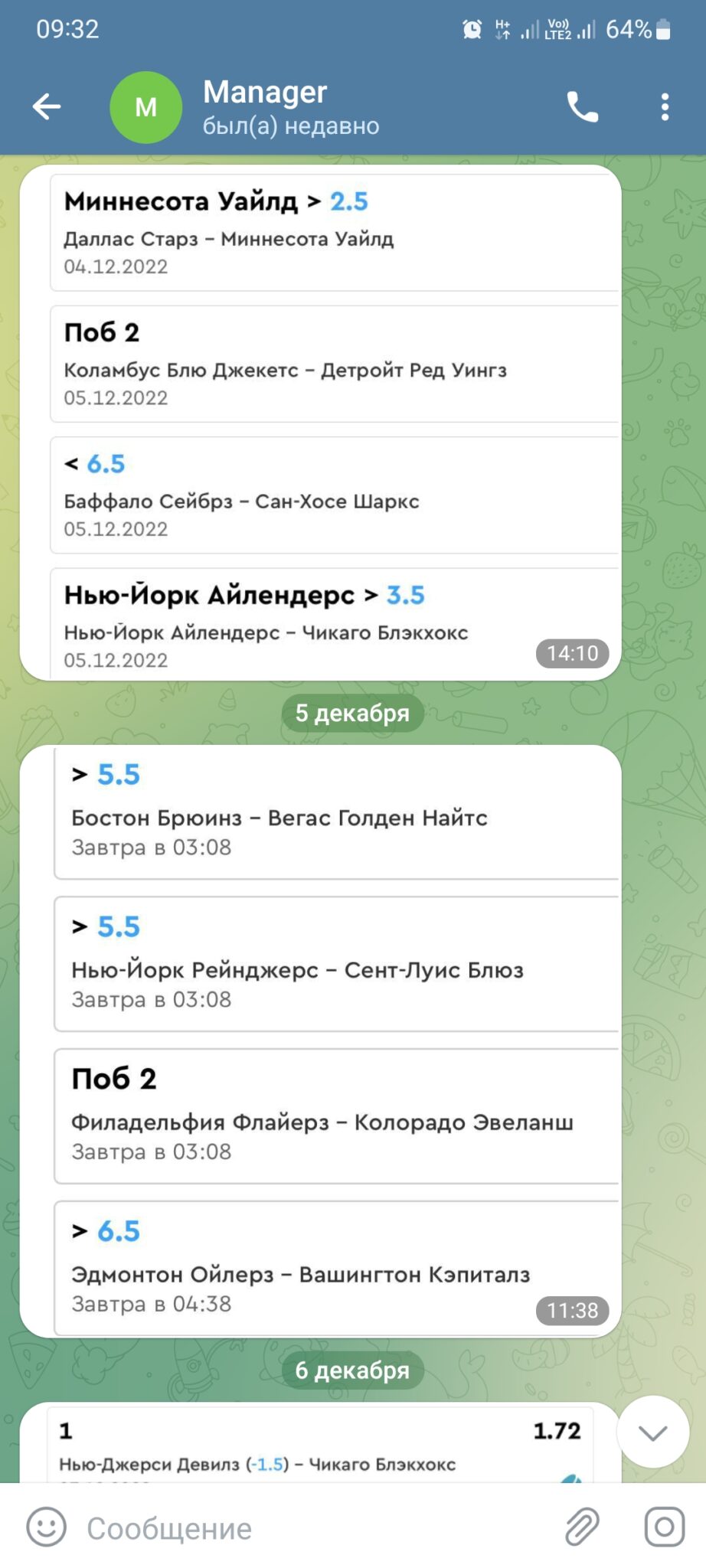Open the emoji picker
Screen dimensions: 706x1568
click(47, 1527)
